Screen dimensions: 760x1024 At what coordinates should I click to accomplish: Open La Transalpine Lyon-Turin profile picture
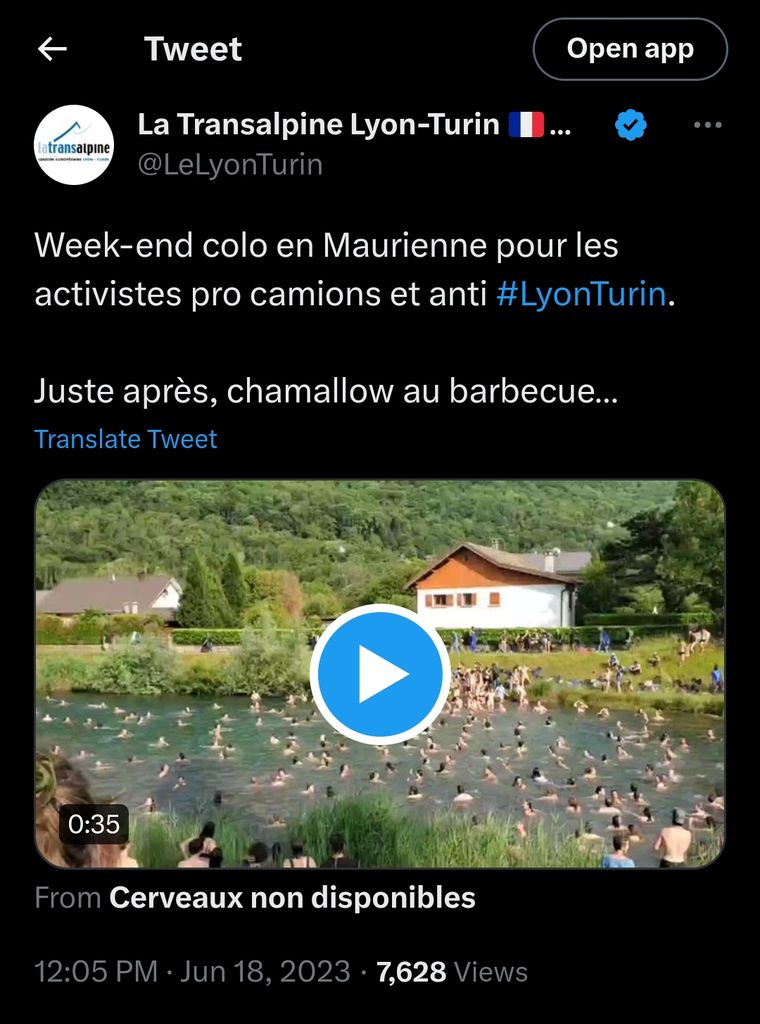point(74,145)
